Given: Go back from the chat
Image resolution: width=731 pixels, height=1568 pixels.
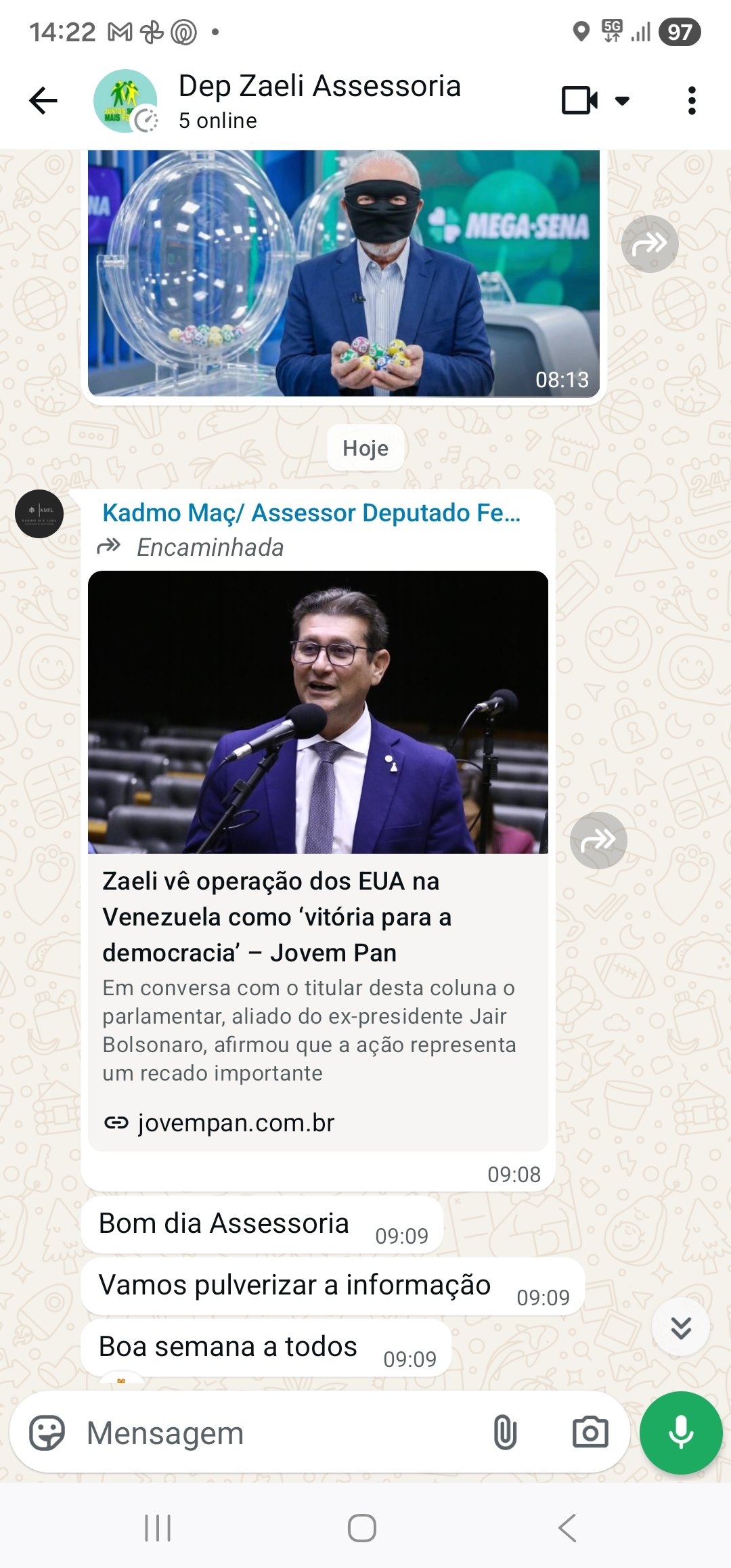Looking at the screenshot, I should tap(43, 101).
